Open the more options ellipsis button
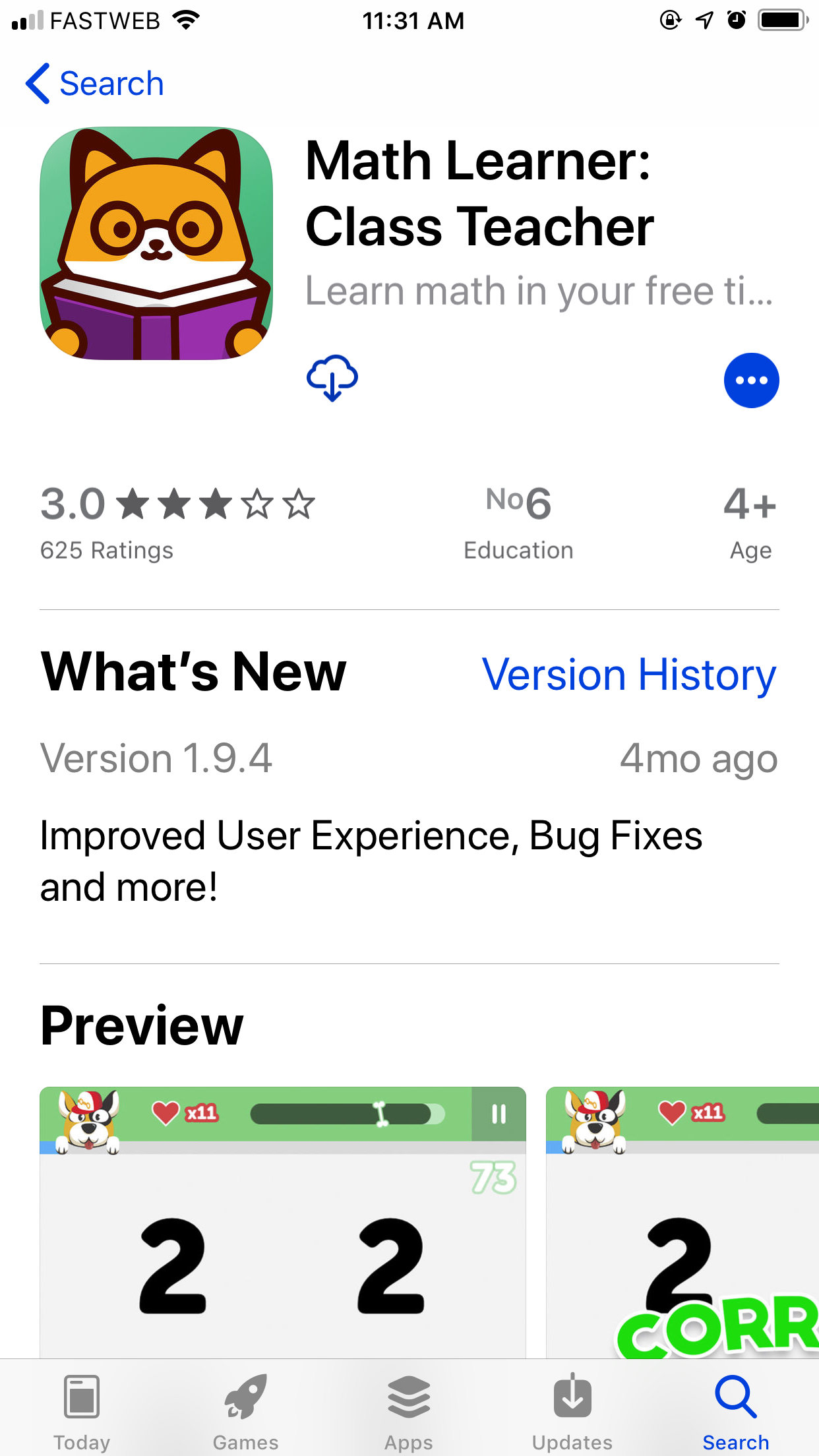The image size is (819, 1456). (751, 380)
